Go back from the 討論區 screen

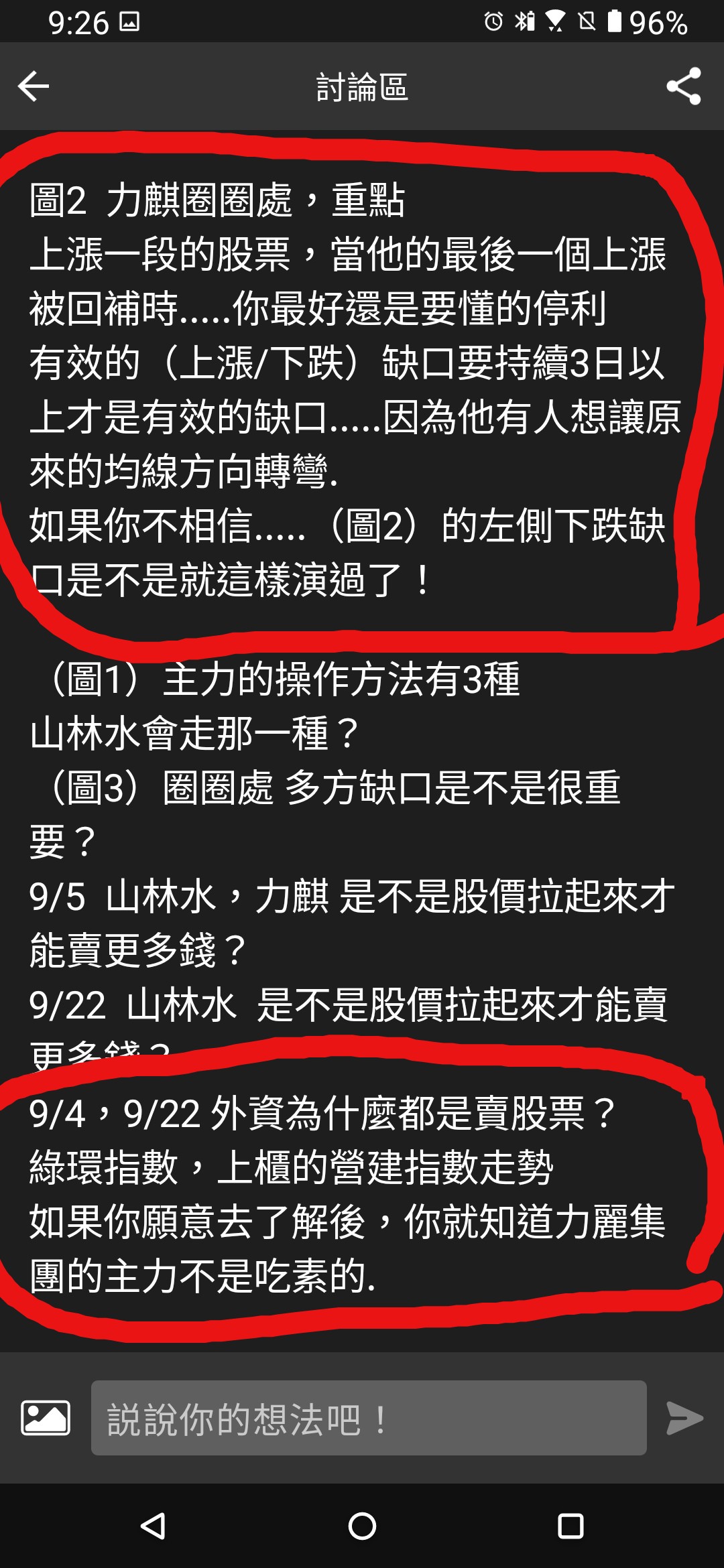pos(34,86)
